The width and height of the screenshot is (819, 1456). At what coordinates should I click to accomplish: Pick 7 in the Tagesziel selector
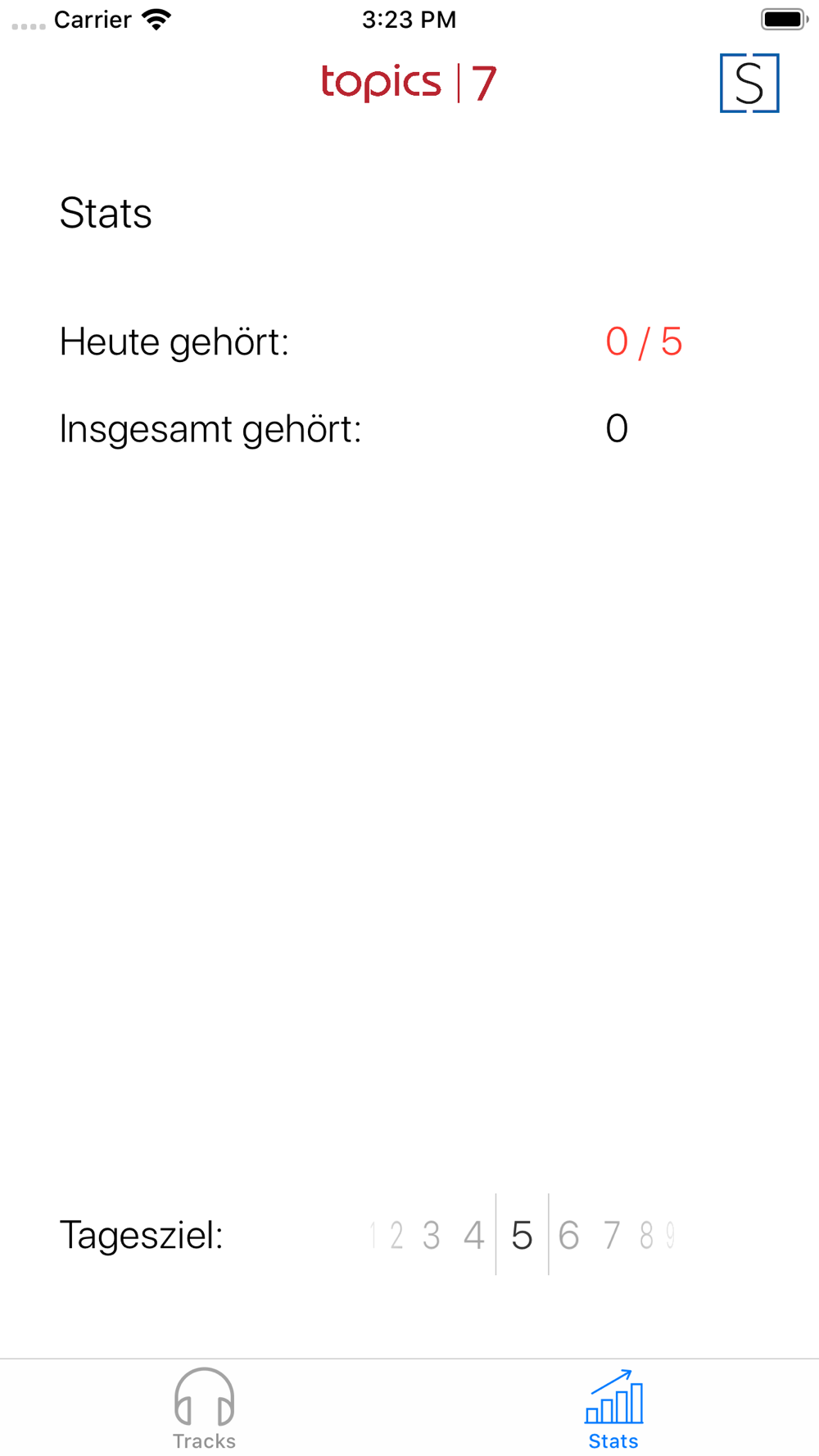[x=612, y=1235]
